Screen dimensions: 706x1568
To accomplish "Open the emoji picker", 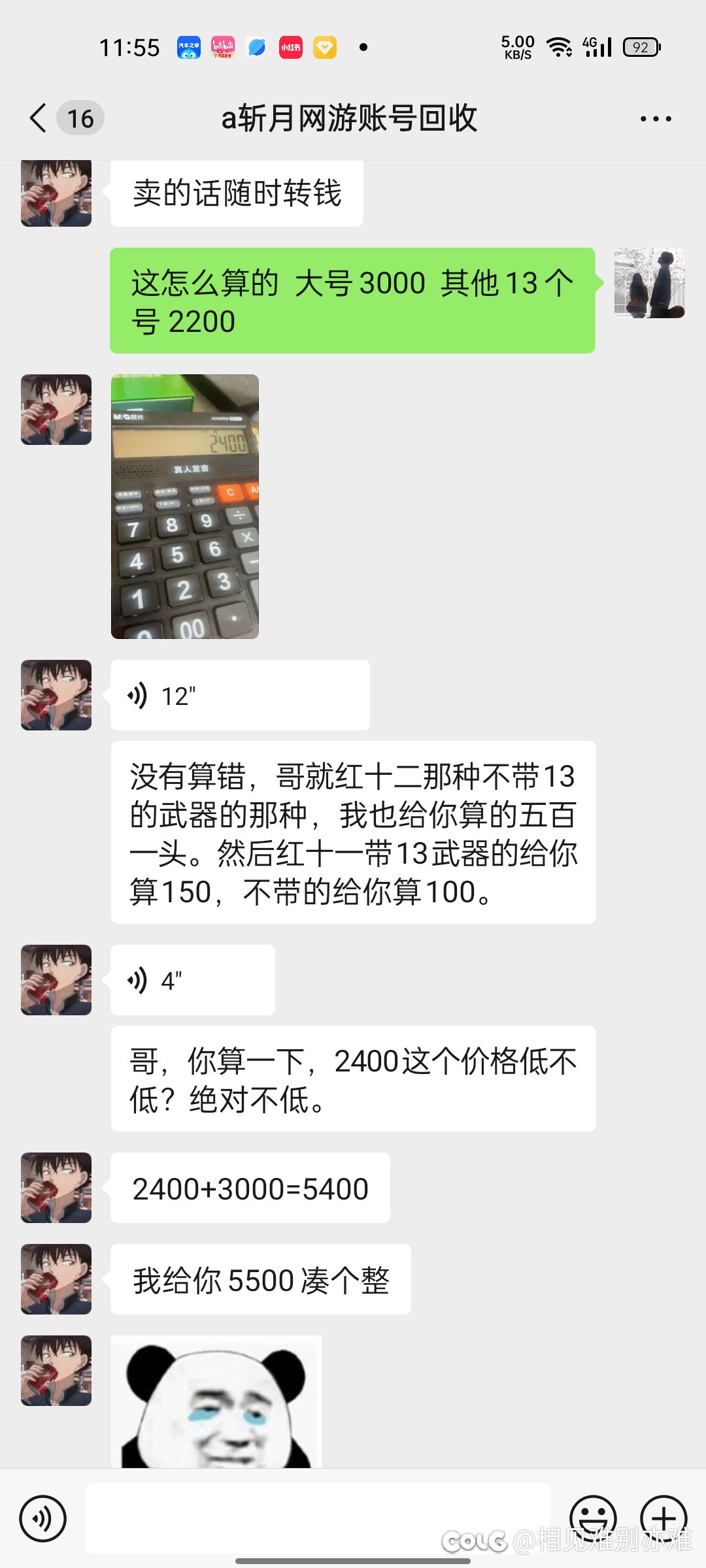I will [593, 1518].
